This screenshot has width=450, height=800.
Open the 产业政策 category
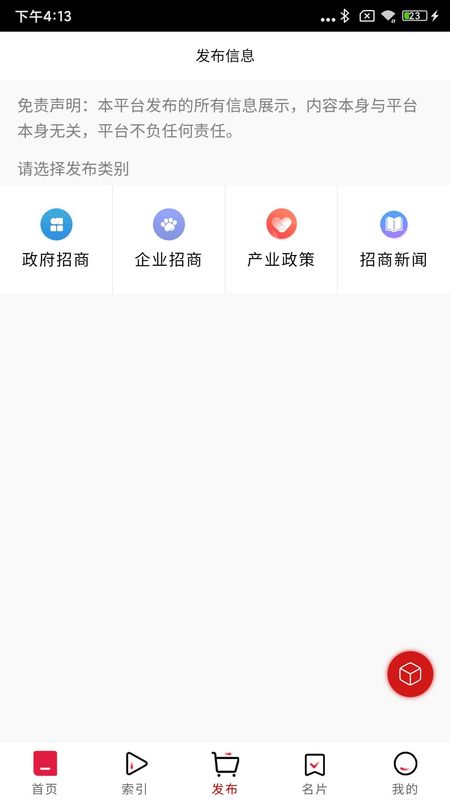281,239
